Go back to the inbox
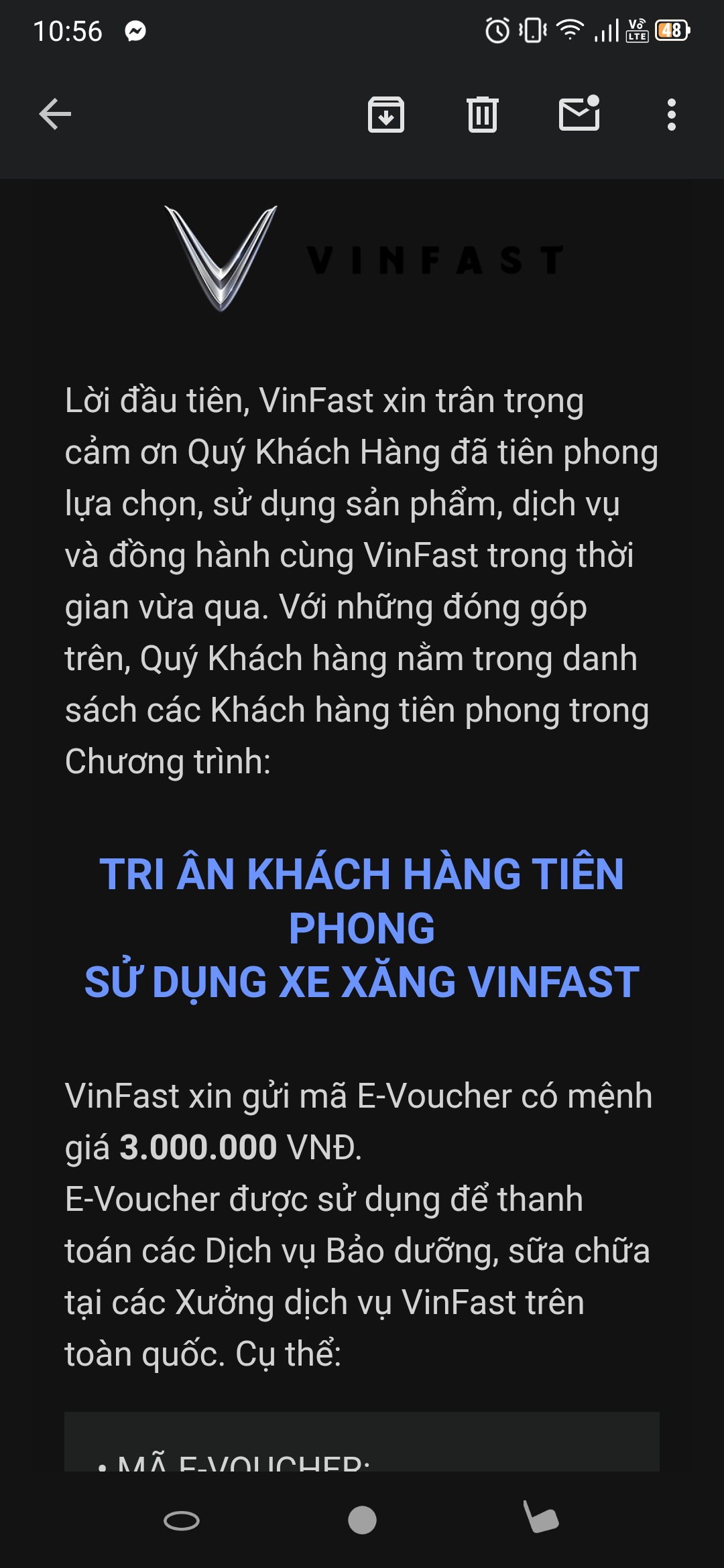Viewport: 724px width, 1568px height. point(55,114)
